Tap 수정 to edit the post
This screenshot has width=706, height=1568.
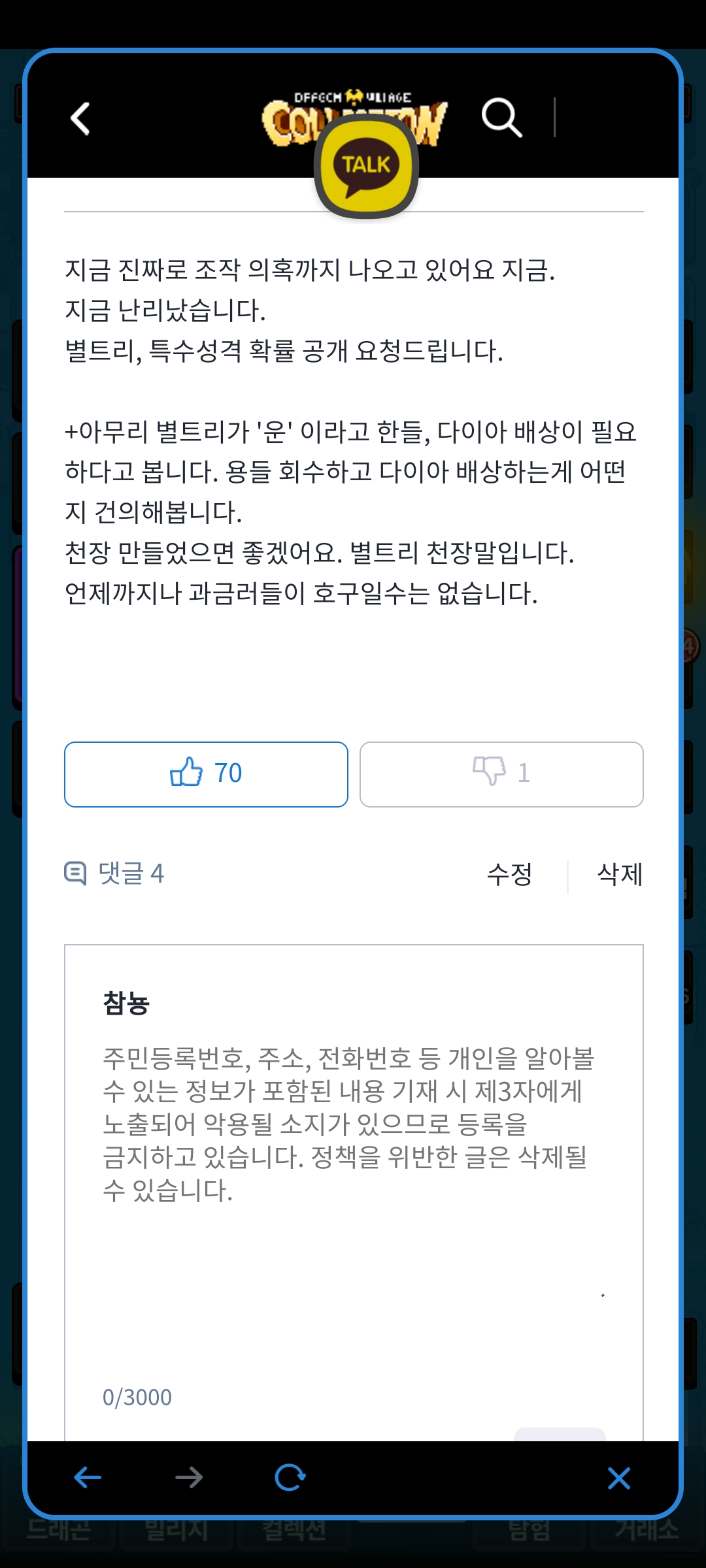[510, 874]
